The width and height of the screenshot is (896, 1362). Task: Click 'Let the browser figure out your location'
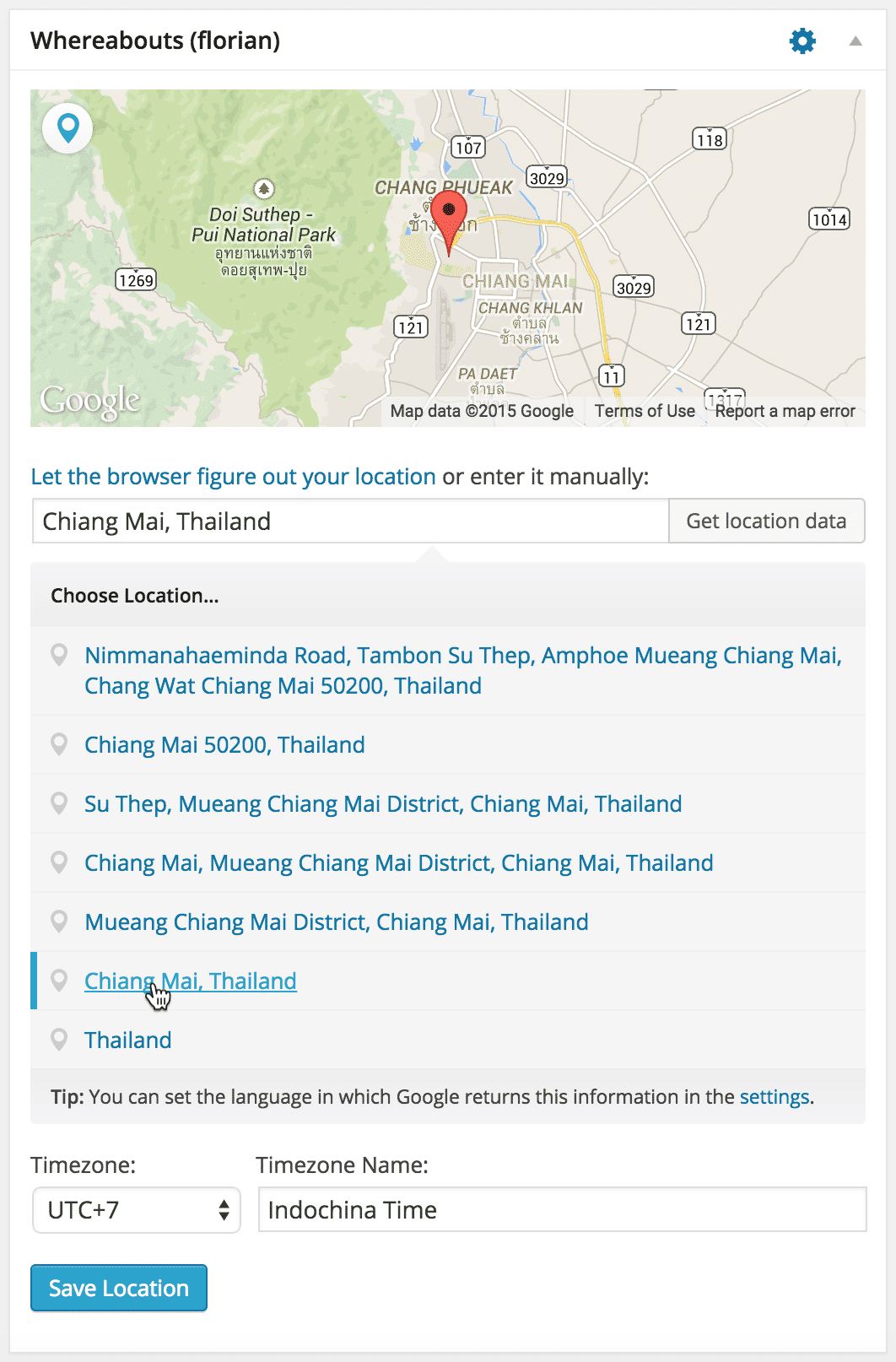233,477
